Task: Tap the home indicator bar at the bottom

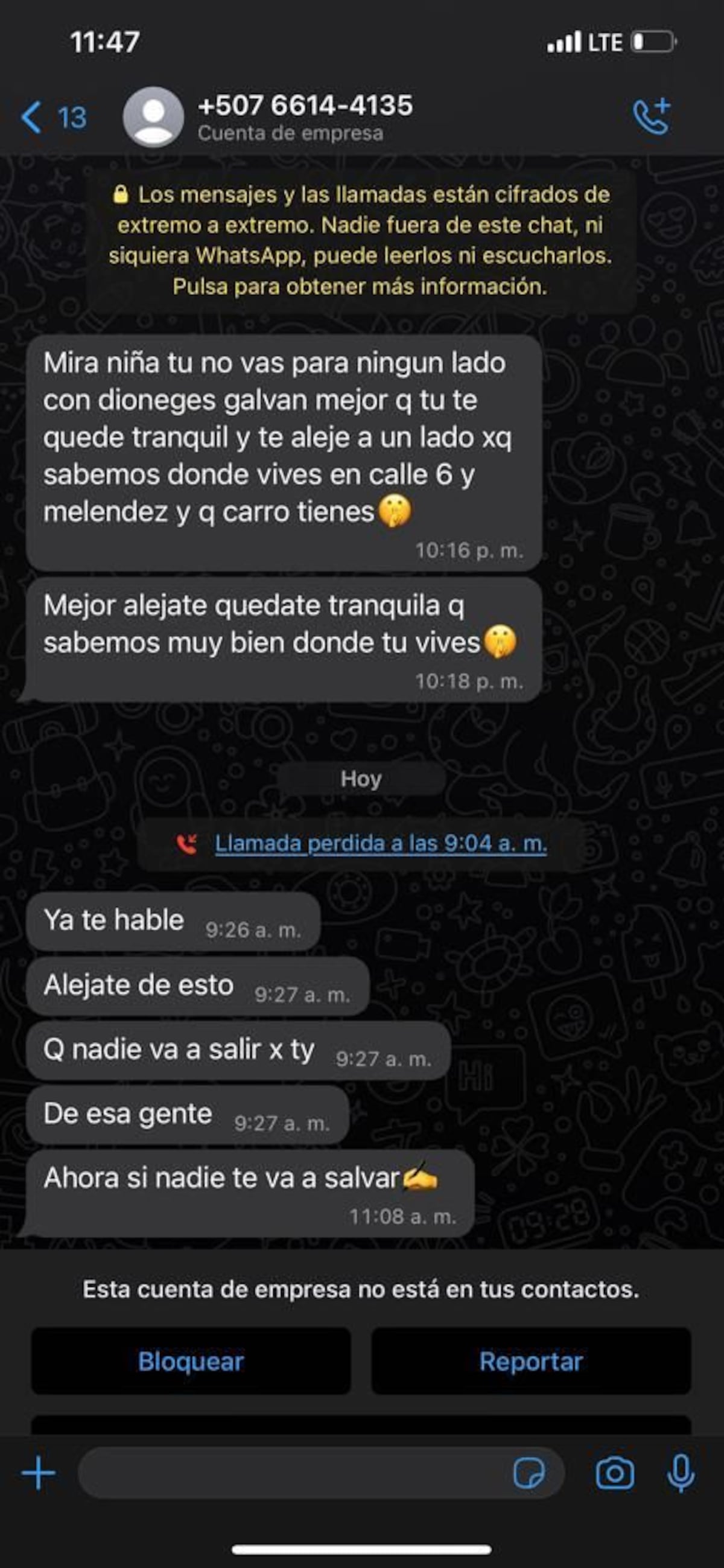Action: (361, 1549)
